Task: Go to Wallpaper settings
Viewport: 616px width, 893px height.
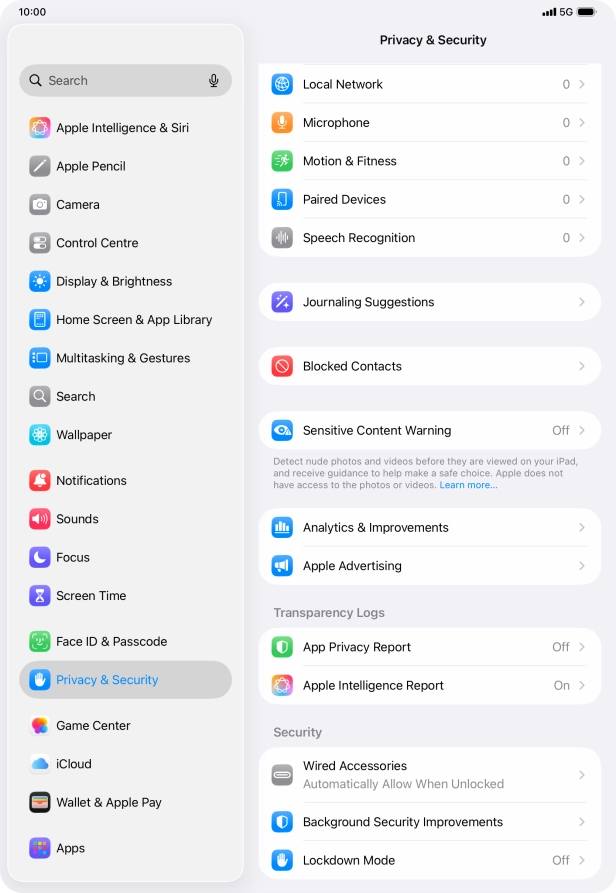Action: (x=84, y=435)
